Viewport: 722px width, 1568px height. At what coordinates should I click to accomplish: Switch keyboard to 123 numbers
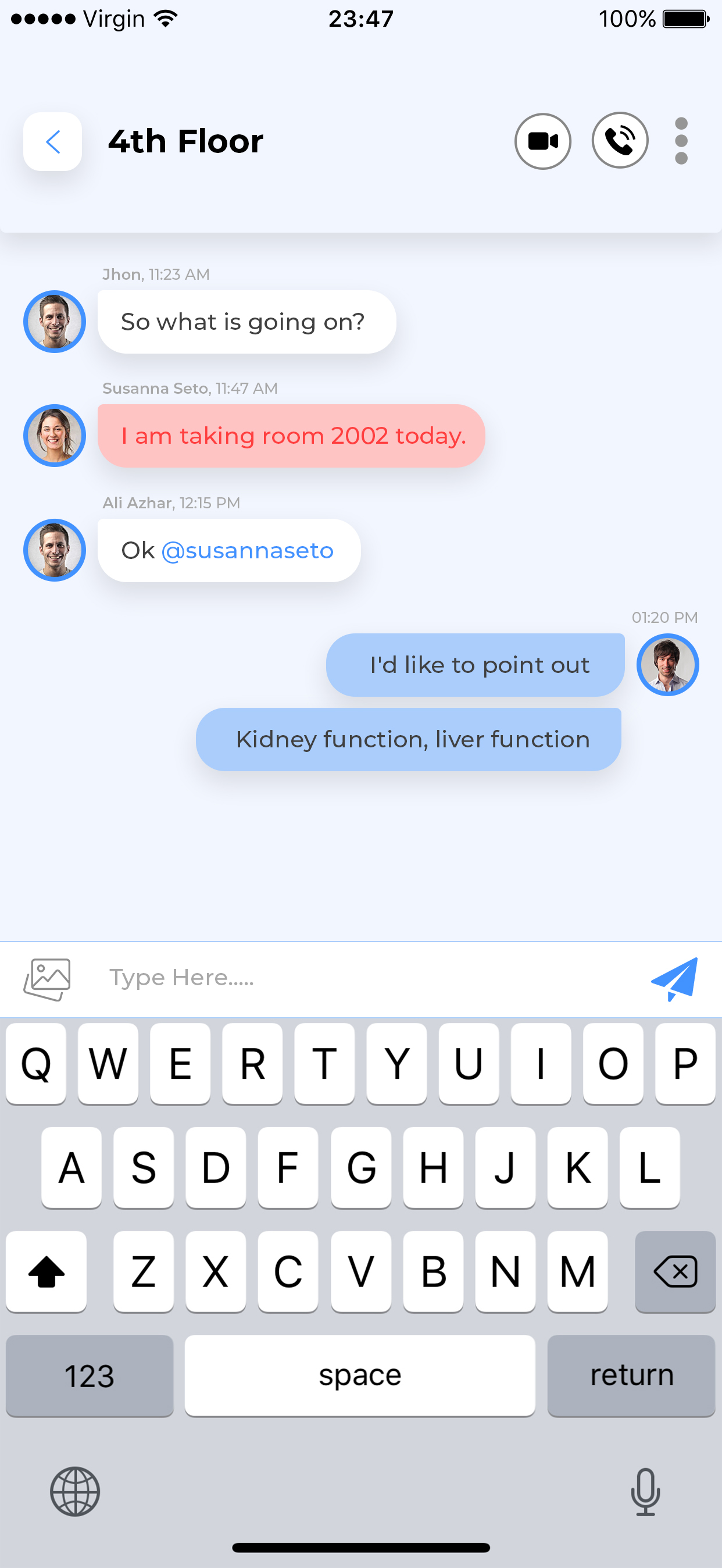pos(90,1375)
